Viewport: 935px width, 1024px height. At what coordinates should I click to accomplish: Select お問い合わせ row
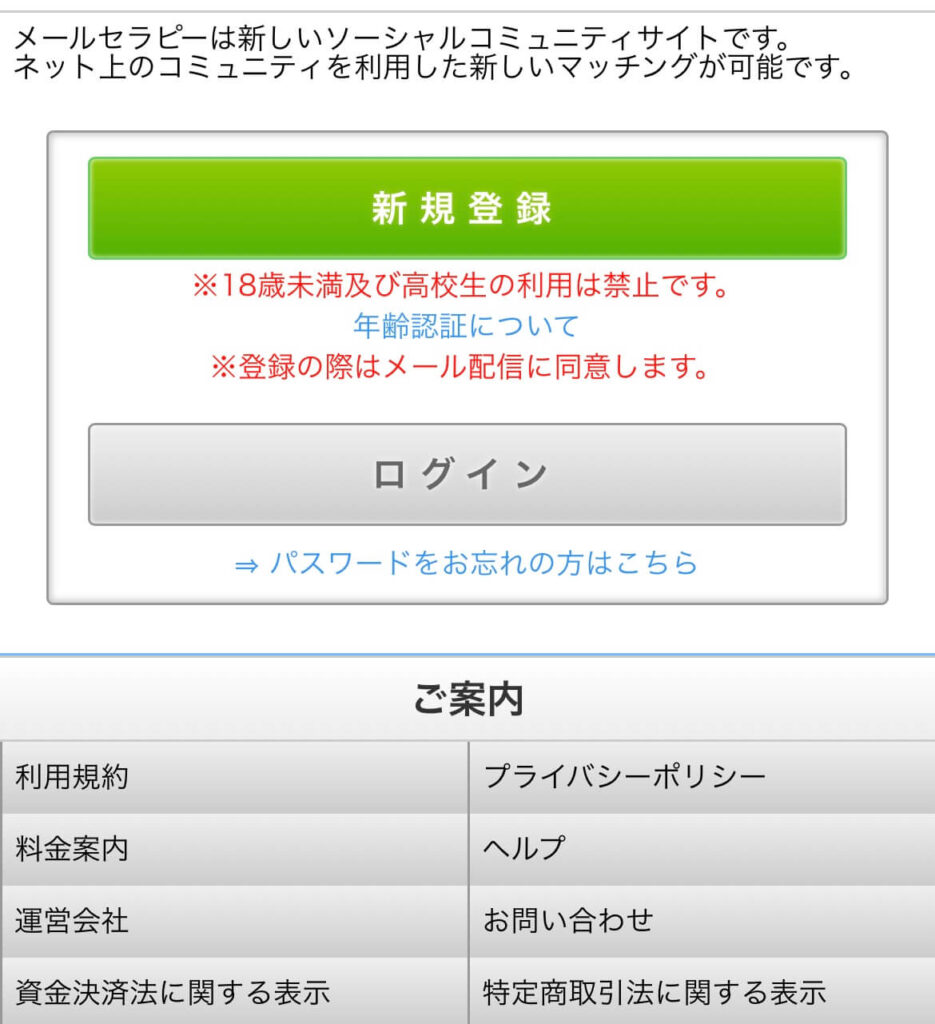[x=702, y=921]
